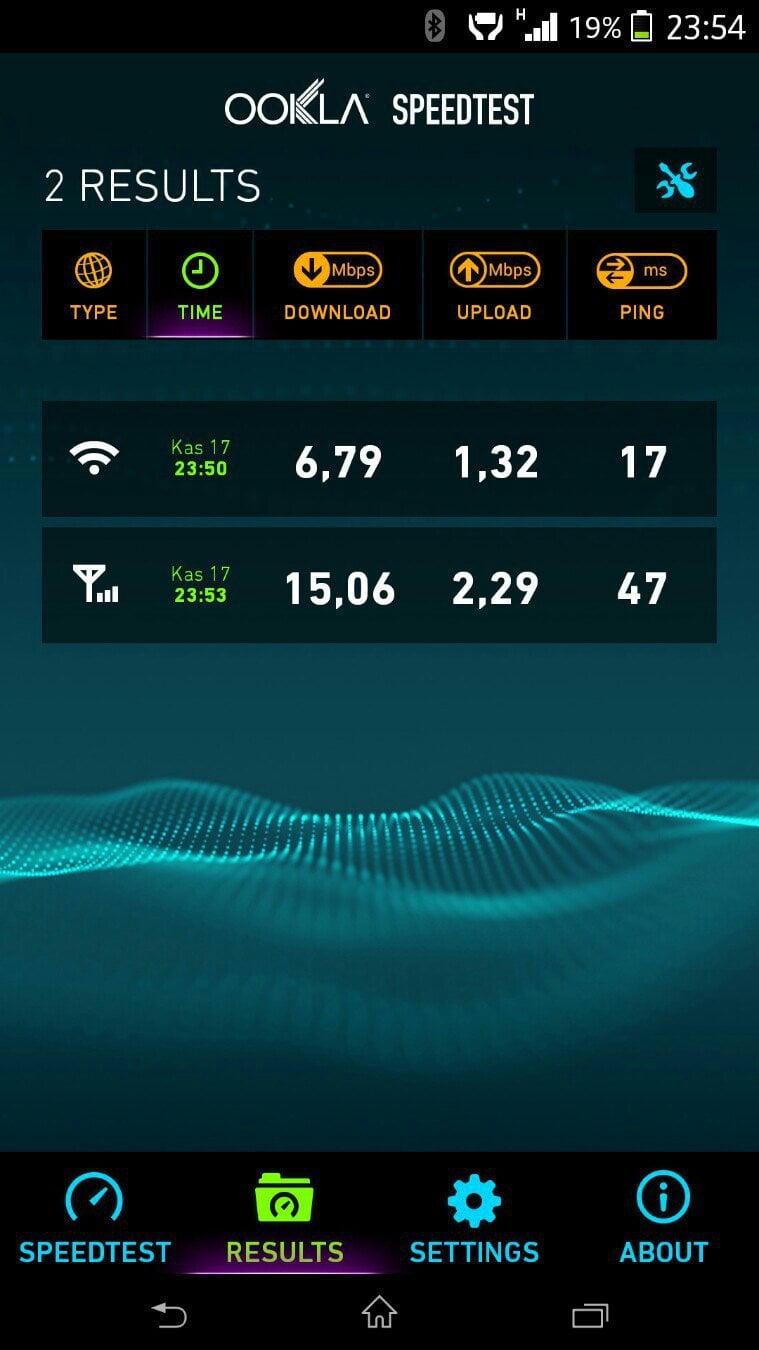Viewport: 759px width, 1350px height.
Task: Open the Wi-Fi result from 23:50
Action: 379,460
